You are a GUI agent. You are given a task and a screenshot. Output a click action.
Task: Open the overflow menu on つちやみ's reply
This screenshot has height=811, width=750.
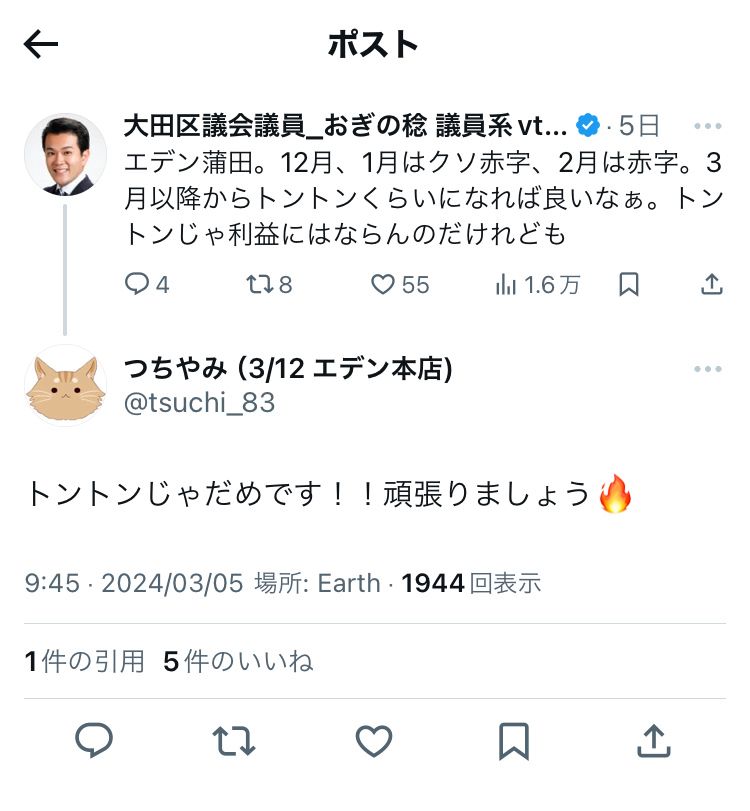(708, 369)
